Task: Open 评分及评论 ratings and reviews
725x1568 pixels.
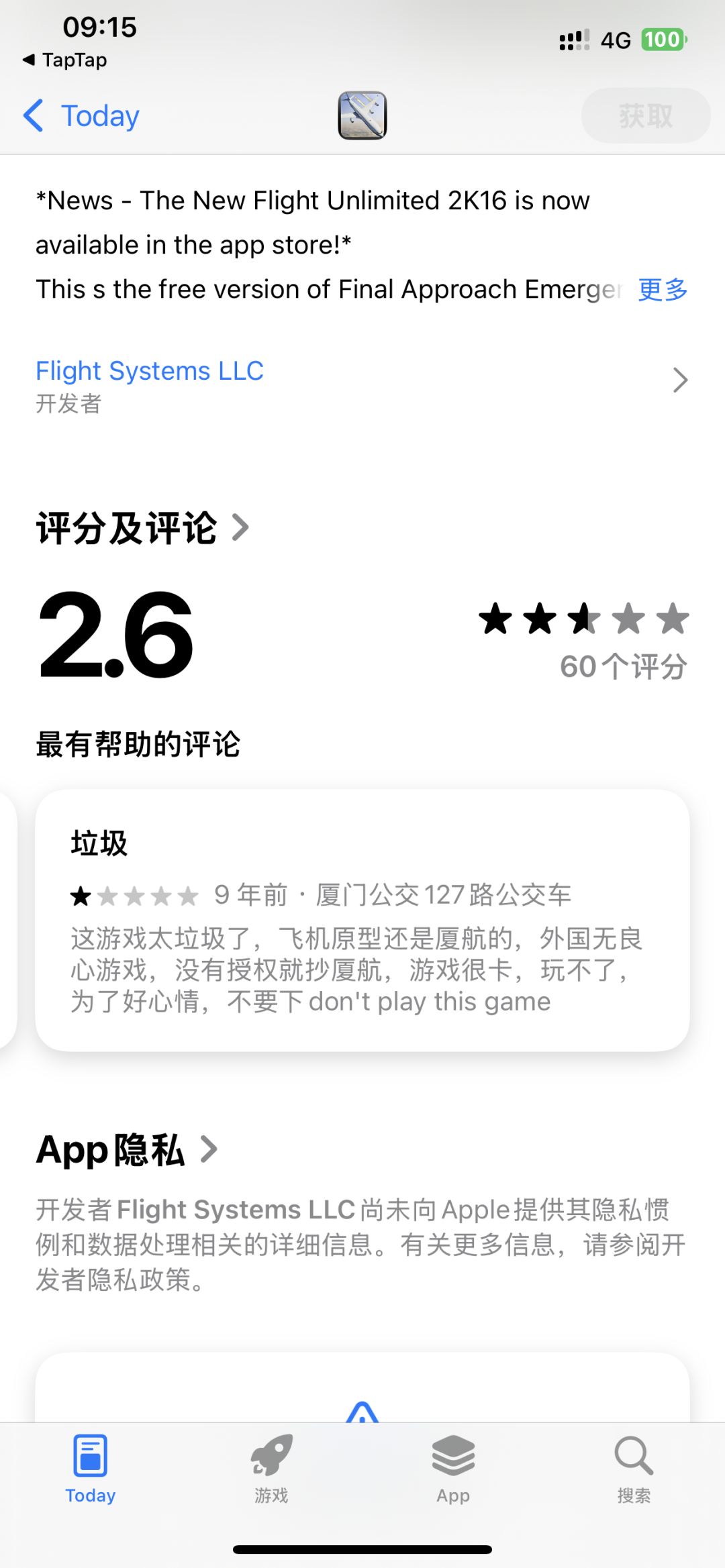Action: tap(142, 528)
